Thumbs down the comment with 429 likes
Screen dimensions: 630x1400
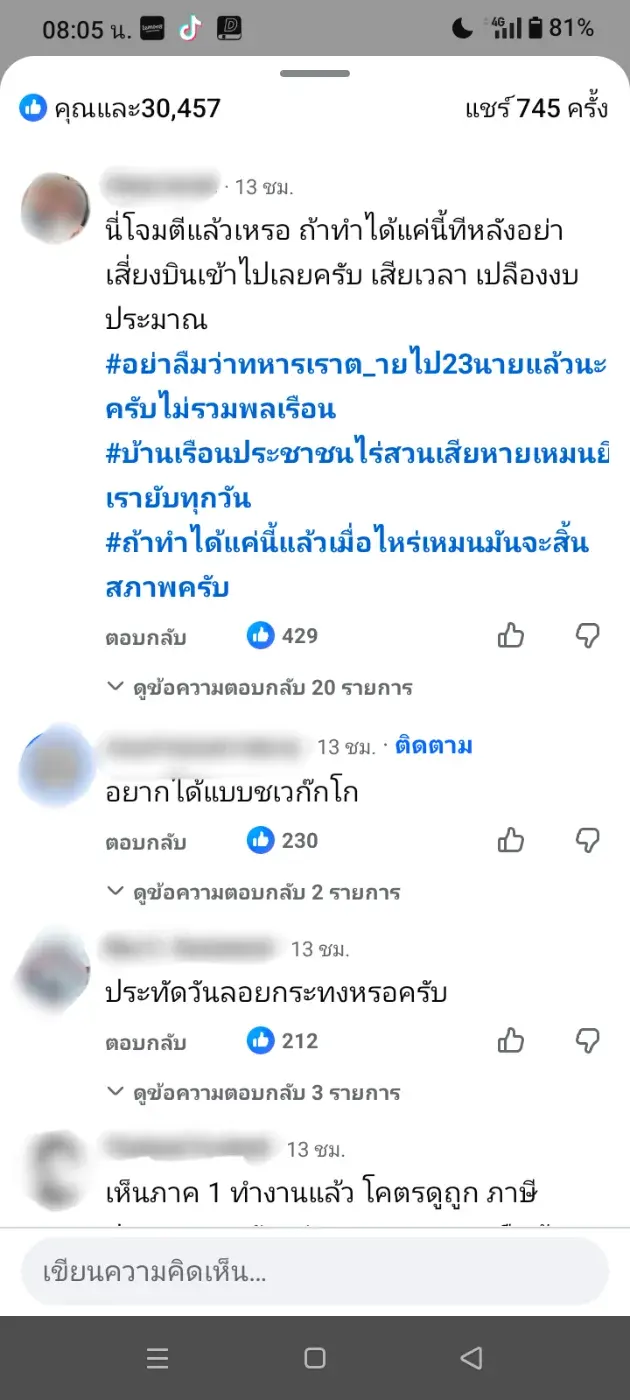(x=589, y=636)
